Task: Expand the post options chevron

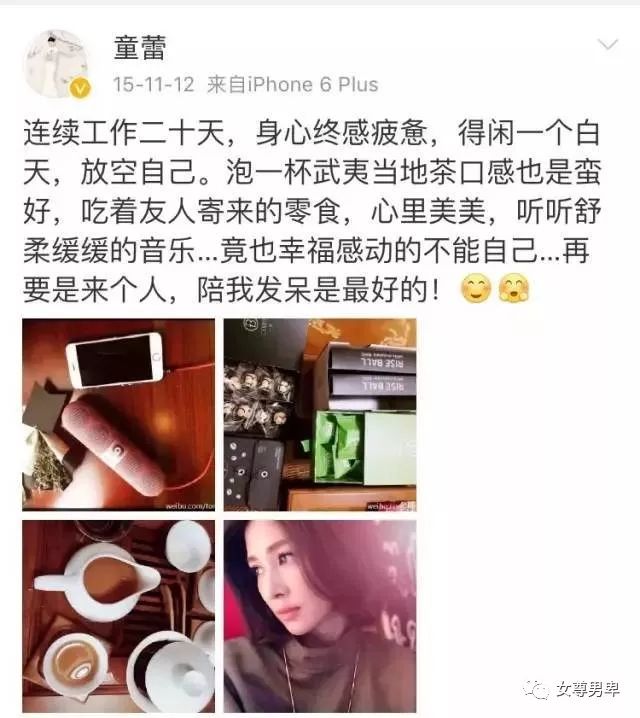Action: point(607,45)
